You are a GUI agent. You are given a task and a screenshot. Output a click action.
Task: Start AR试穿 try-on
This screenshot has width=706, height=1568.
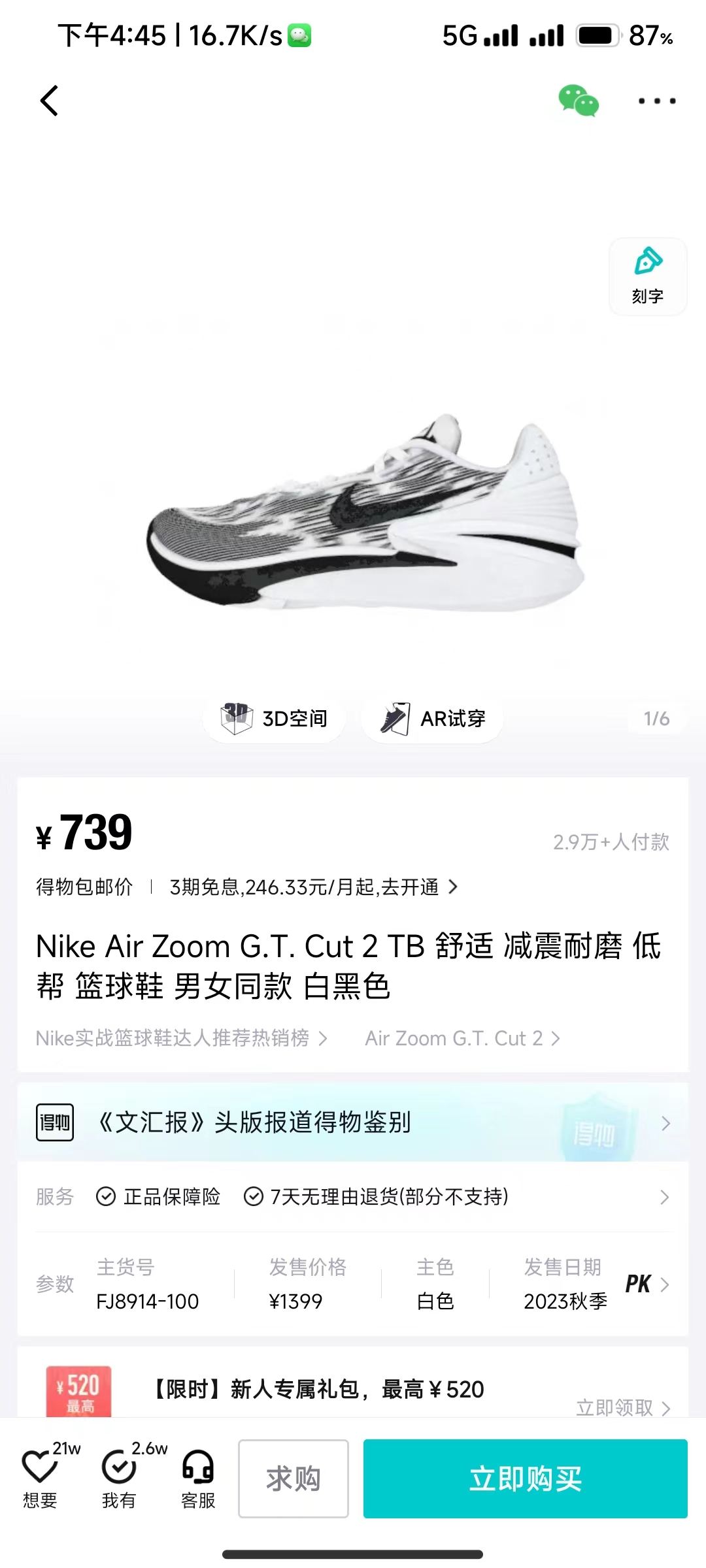[x=433, y=719]
